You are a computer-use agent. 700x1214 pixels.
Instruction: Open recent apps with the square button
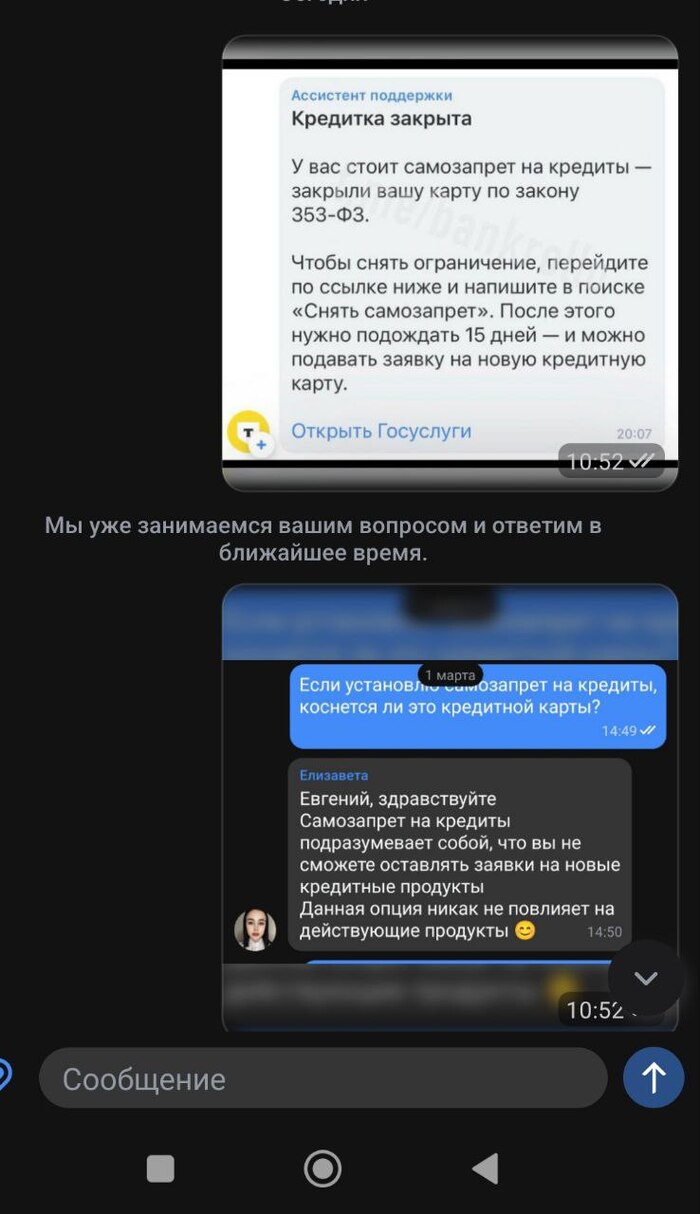pyautogui.click(x=160, y=1168)
